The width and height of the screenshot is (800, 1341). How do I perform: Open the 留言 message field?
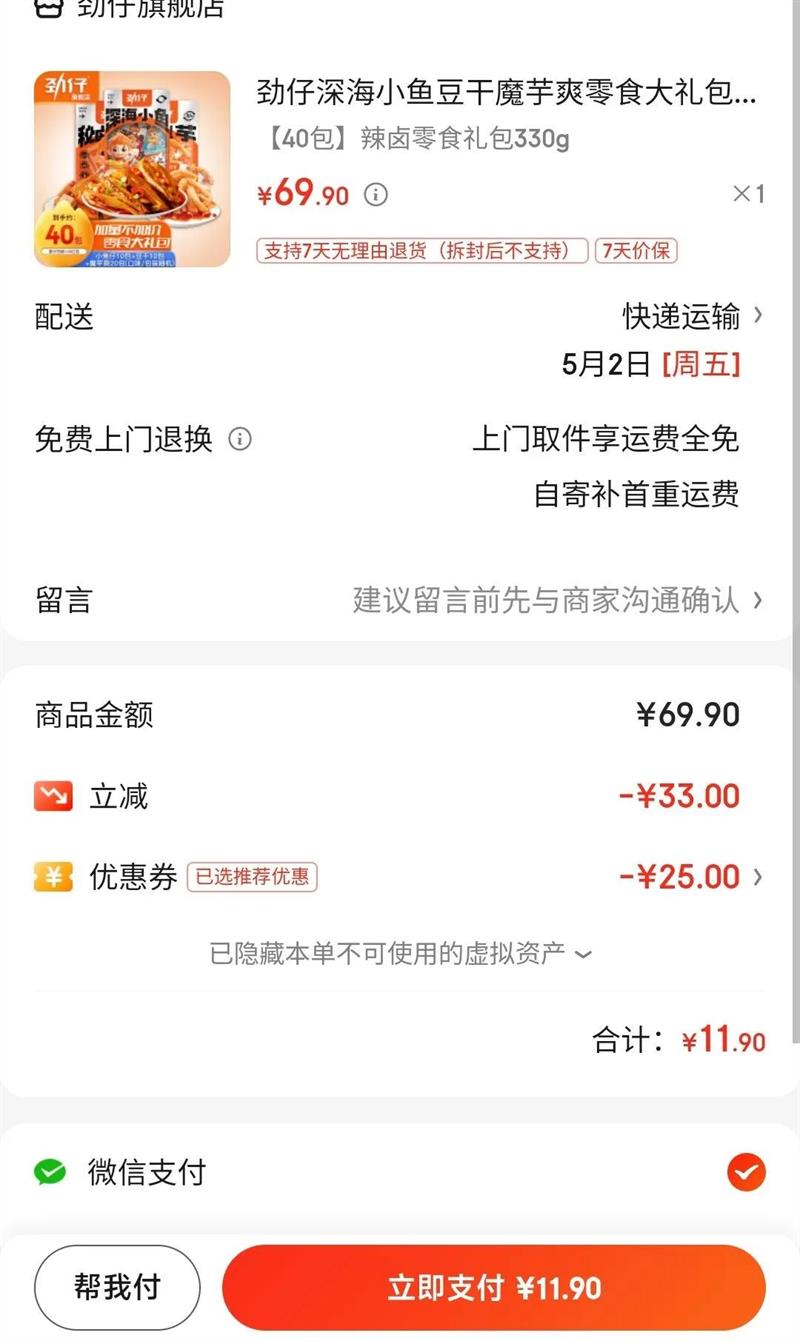point(400,600)
